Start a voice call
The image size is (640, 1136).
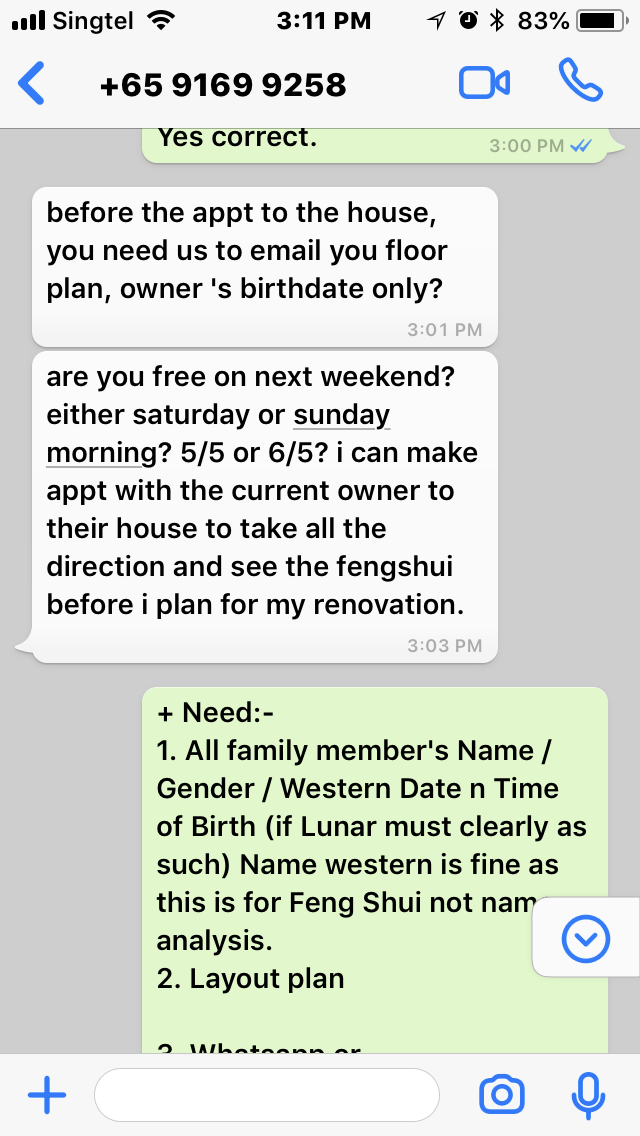[581, 82]
